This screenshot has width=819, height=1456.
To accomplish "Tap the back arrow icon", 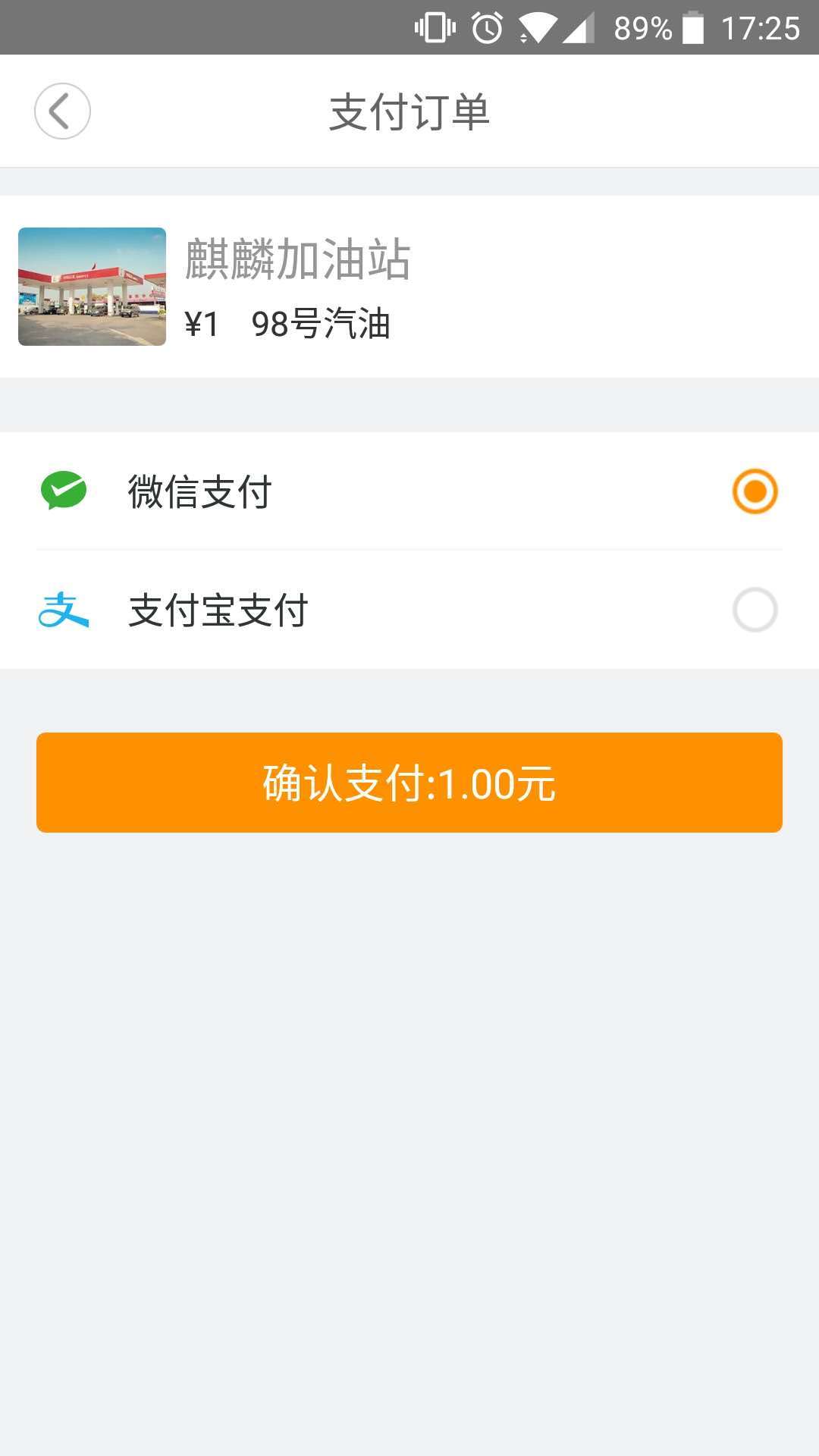I will point(63,111).
